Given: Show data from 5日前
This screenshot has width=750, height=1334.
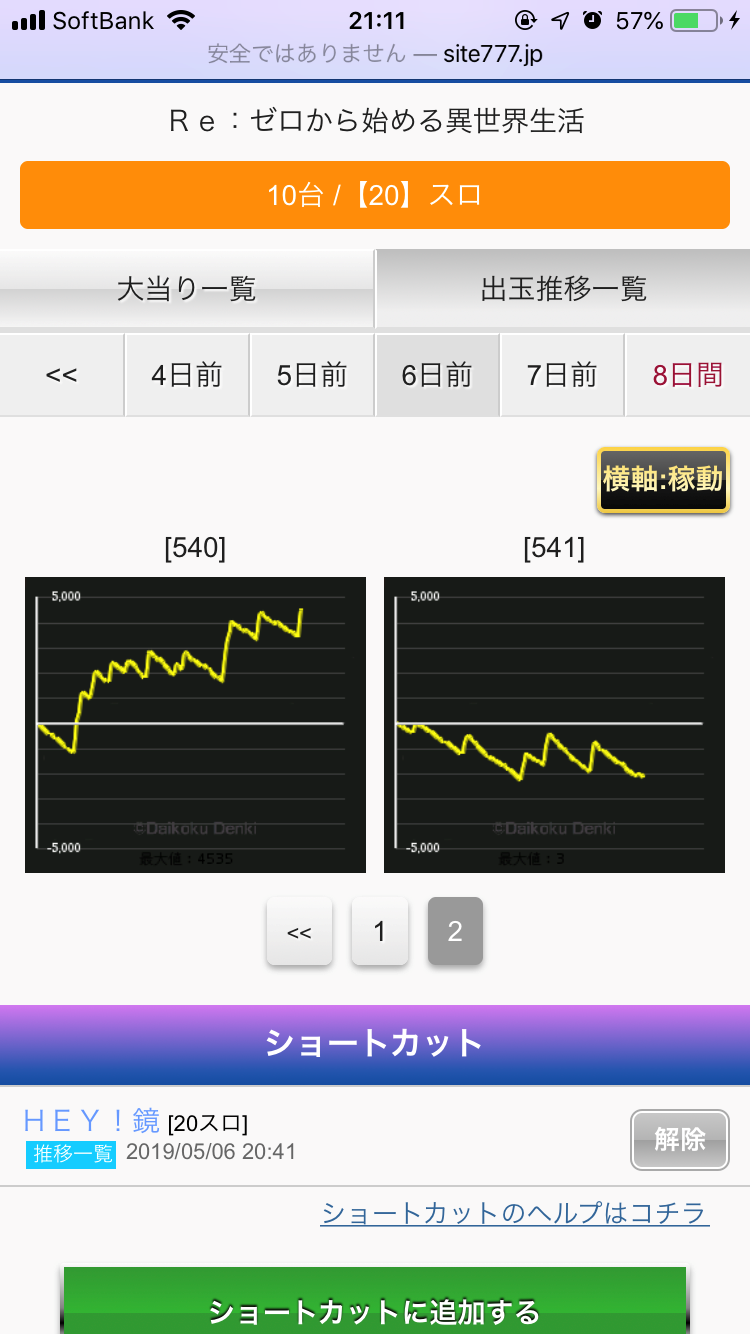Looking at the screenshot, I should [x=312, y=375].
